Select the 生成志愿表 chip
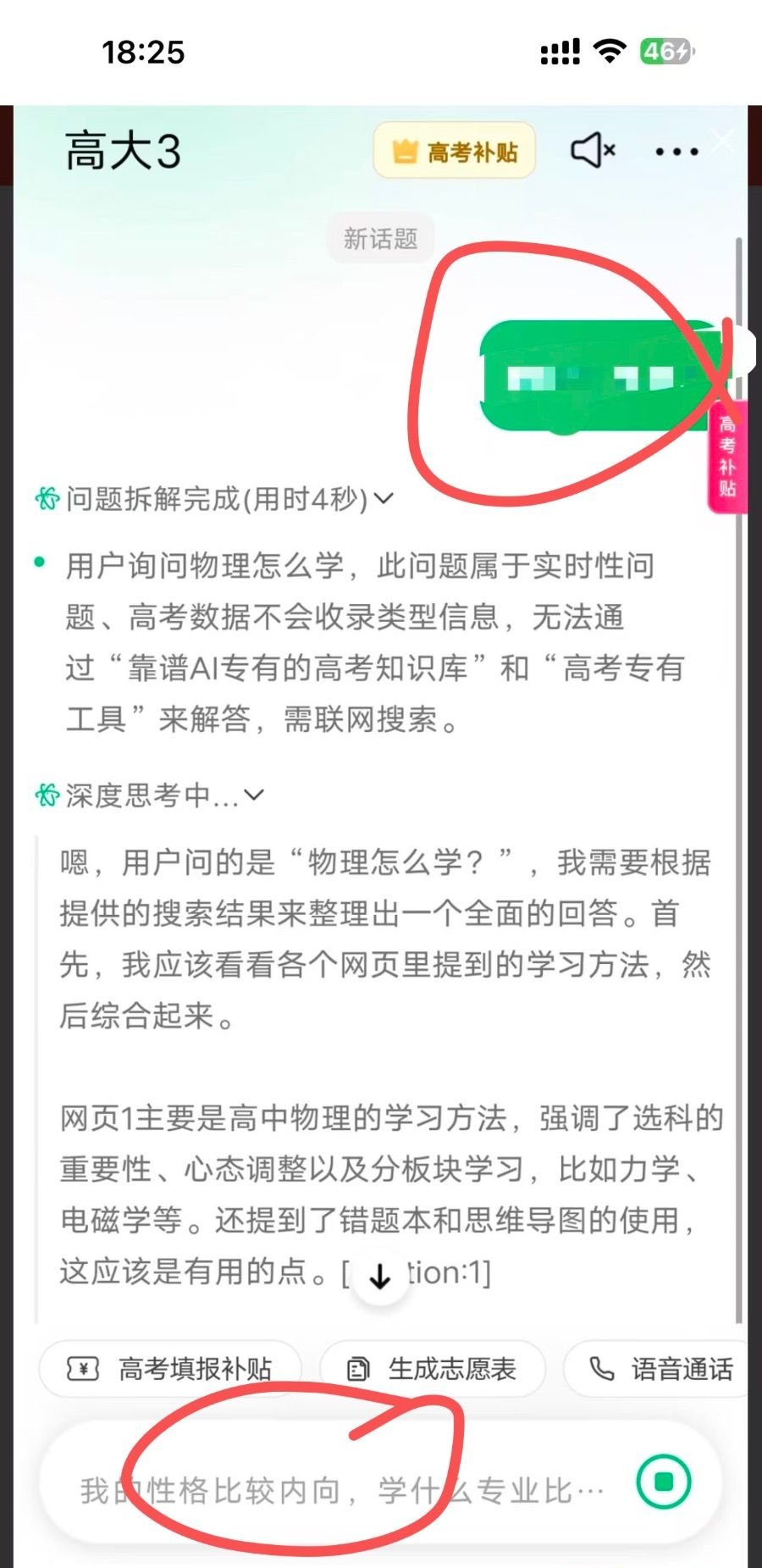The height and width of the screenshot is (1568, 762). pos(433,1368)
